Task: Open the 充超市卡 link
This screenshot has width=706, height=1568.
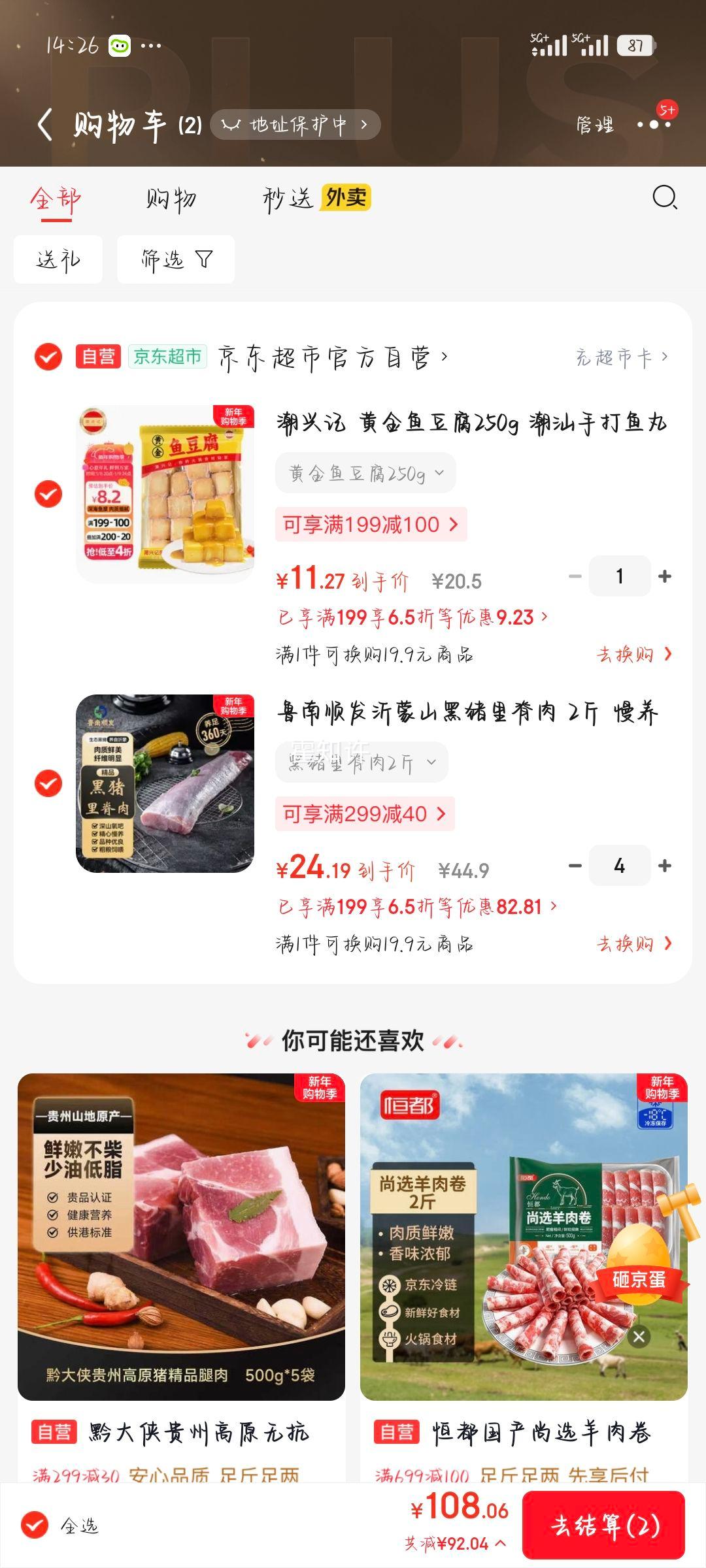Action: (x=621, y=357)
